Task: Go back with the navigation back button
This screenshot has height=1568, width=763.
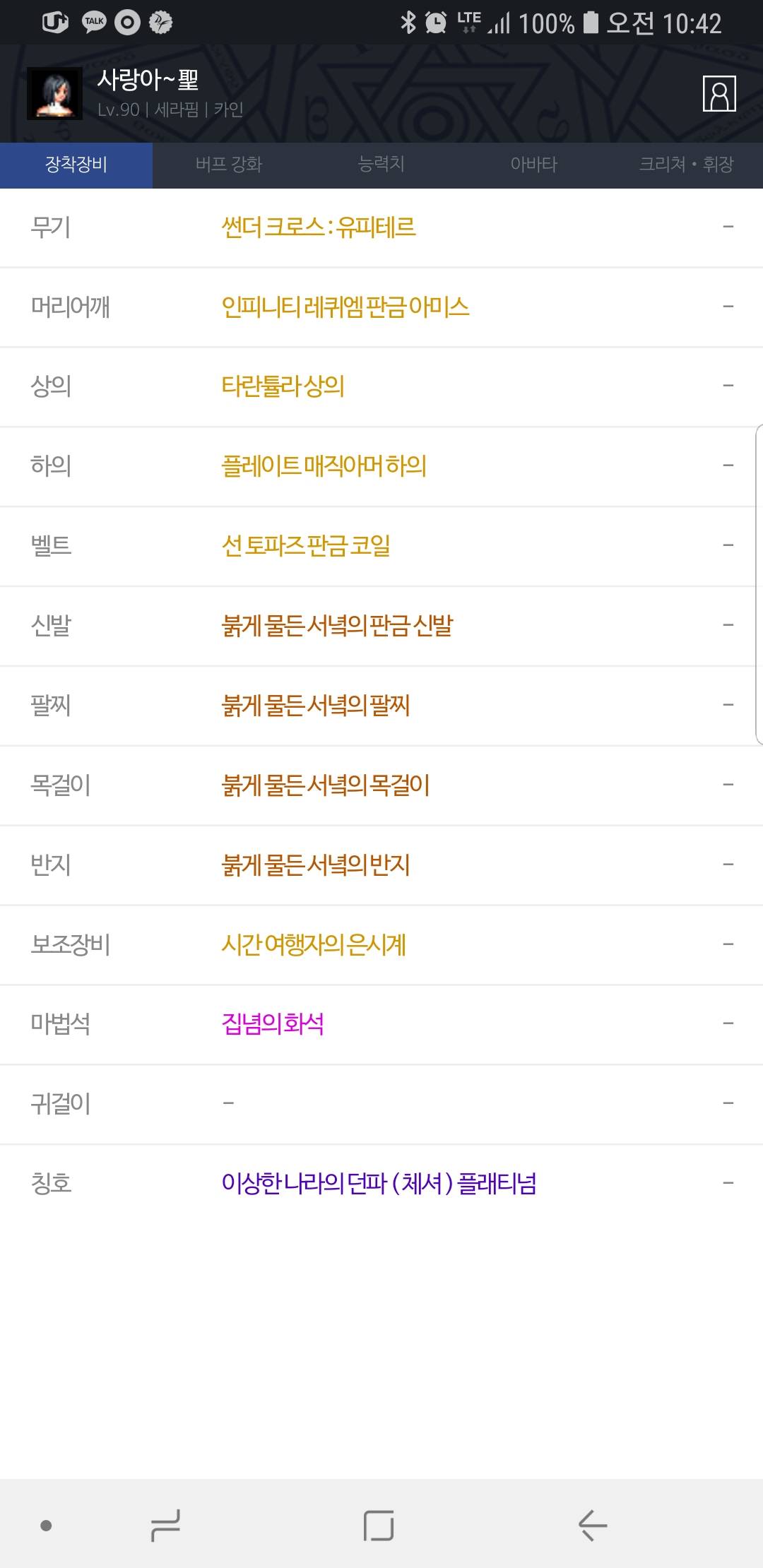Action: point(592,1526)
